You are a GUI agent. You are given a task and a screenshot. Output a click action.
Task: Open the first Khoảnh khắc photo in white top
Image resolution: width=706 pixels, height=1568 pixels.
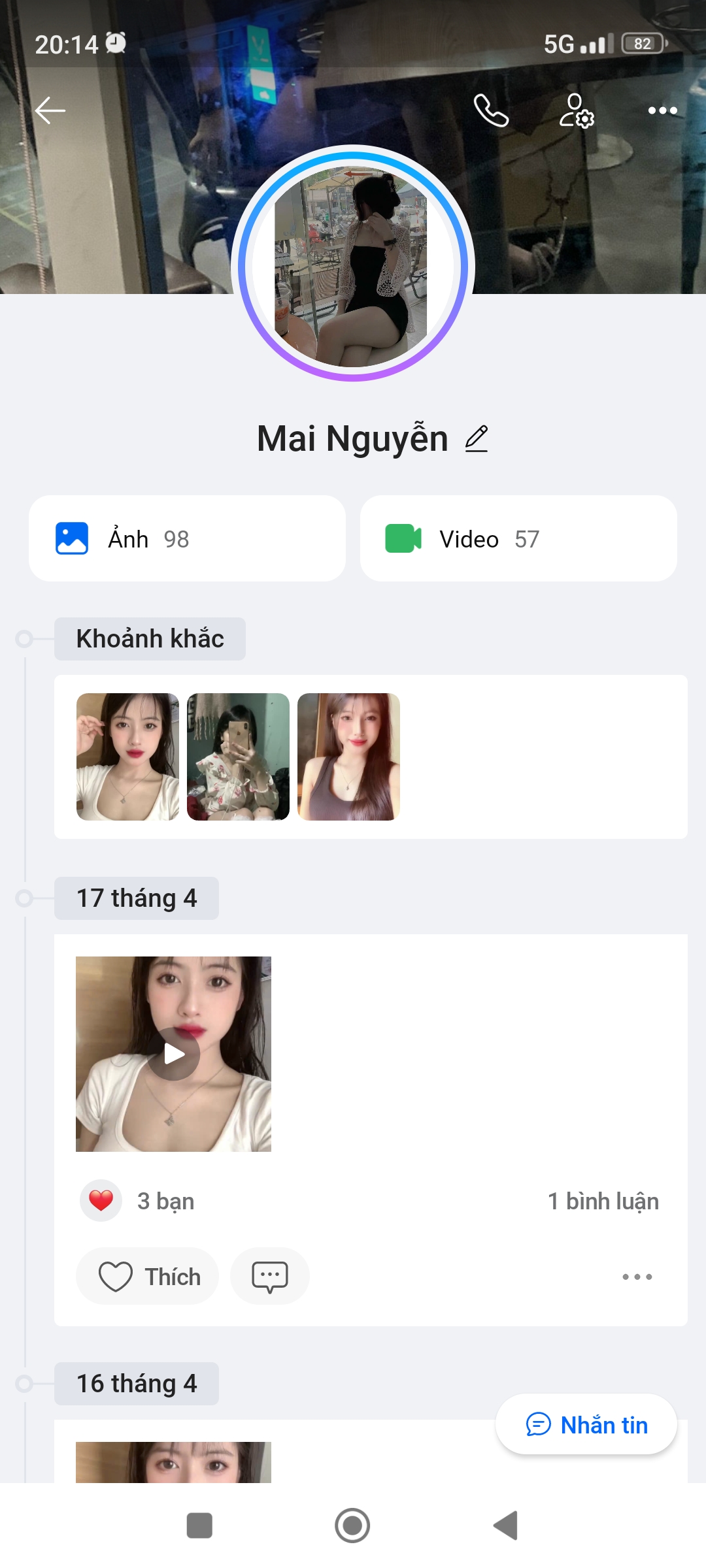(x=127, y=757)
